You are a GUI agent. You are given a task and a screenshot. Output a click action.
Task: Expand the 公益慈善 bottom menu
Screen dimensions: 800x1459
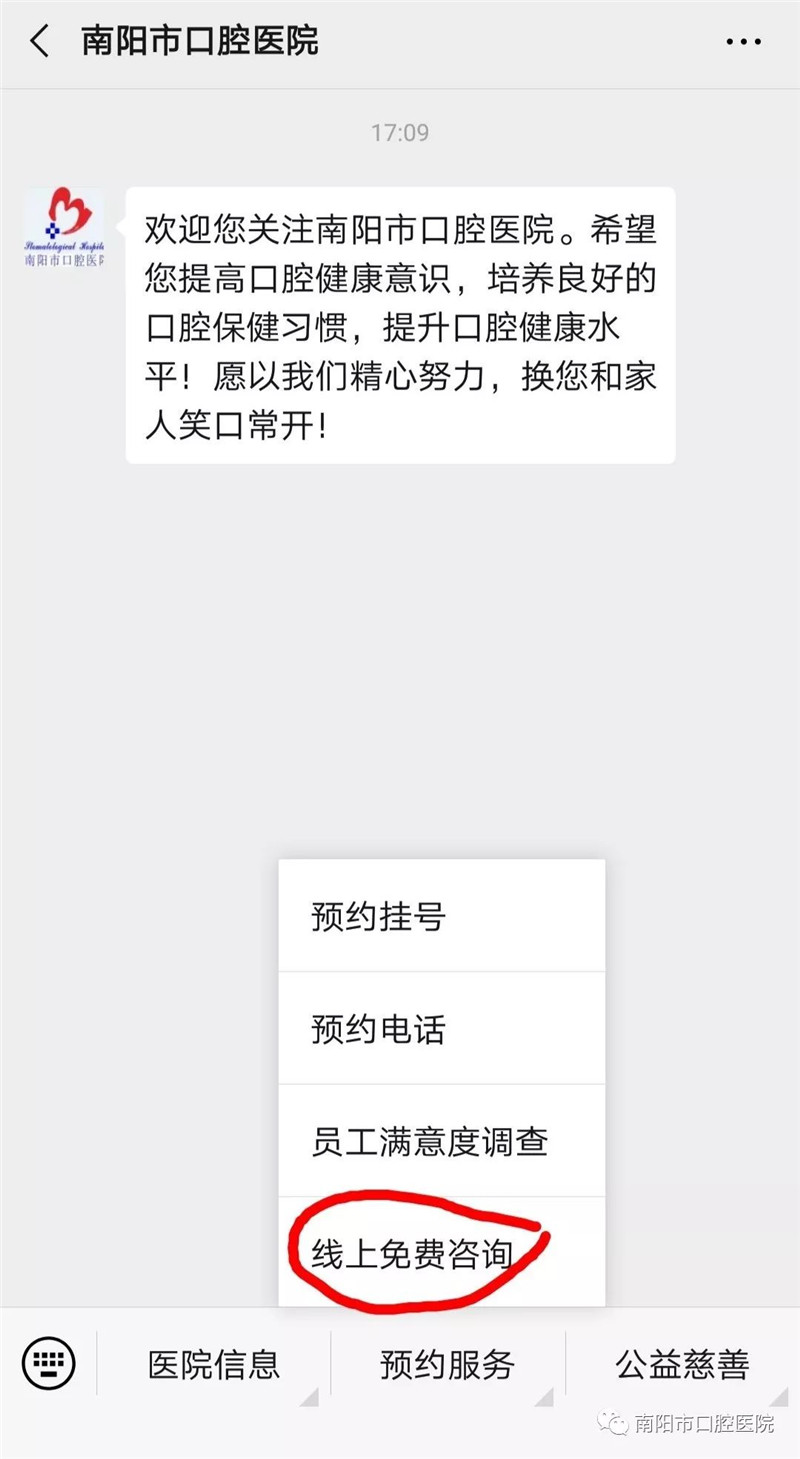pyautogui.click(x=683, y=1364)
